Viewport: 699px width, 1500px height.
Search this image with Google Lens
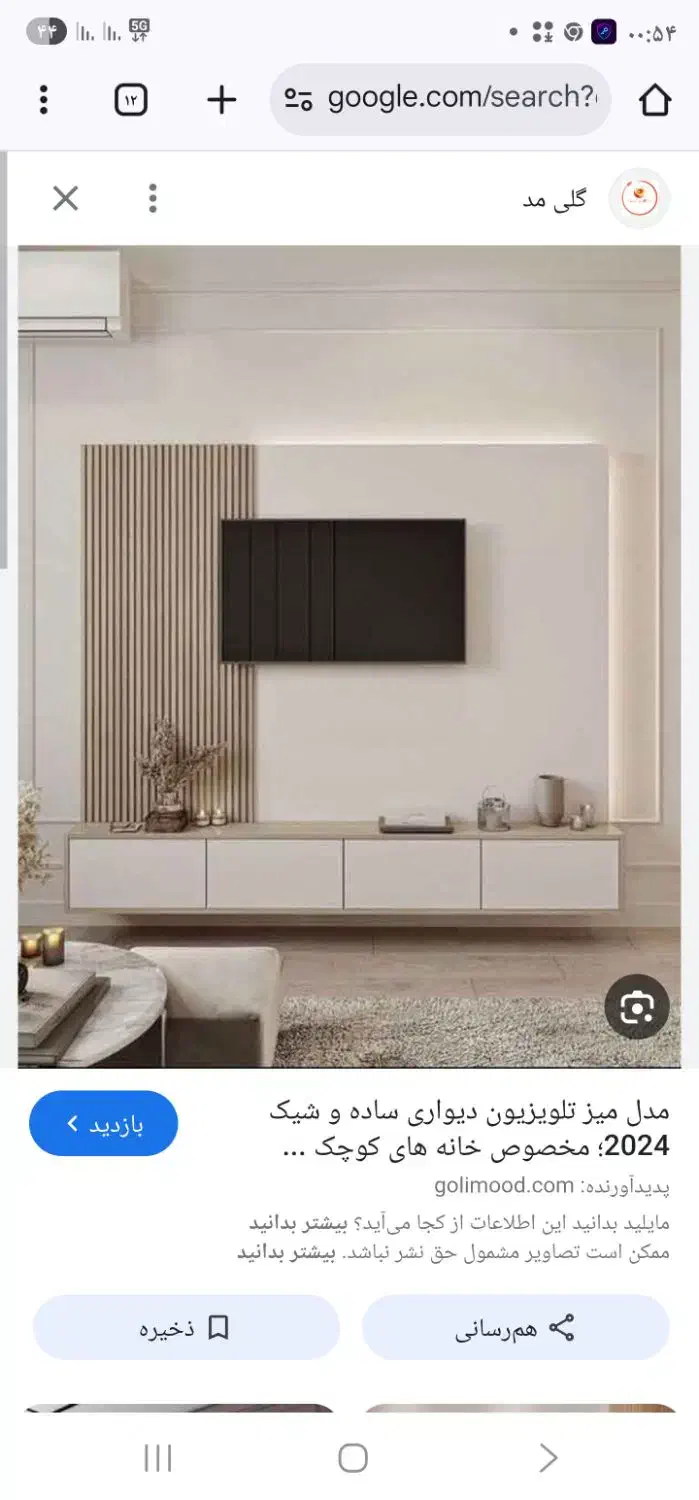click(636, 1007)
